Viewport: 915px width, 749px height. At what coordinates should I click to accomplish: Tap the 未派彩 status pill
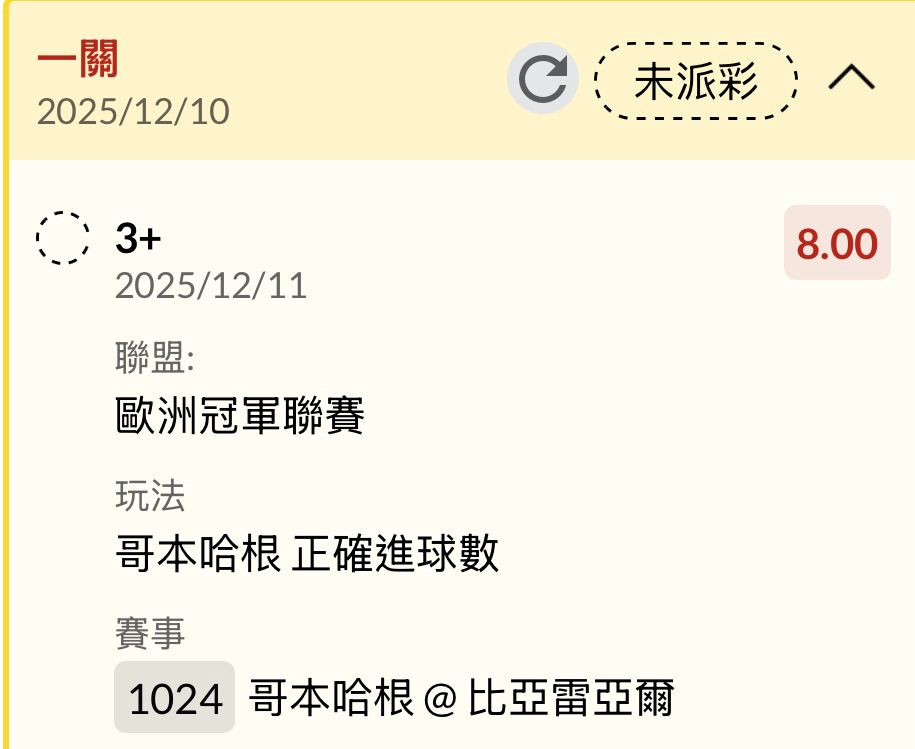coord(696,80)
